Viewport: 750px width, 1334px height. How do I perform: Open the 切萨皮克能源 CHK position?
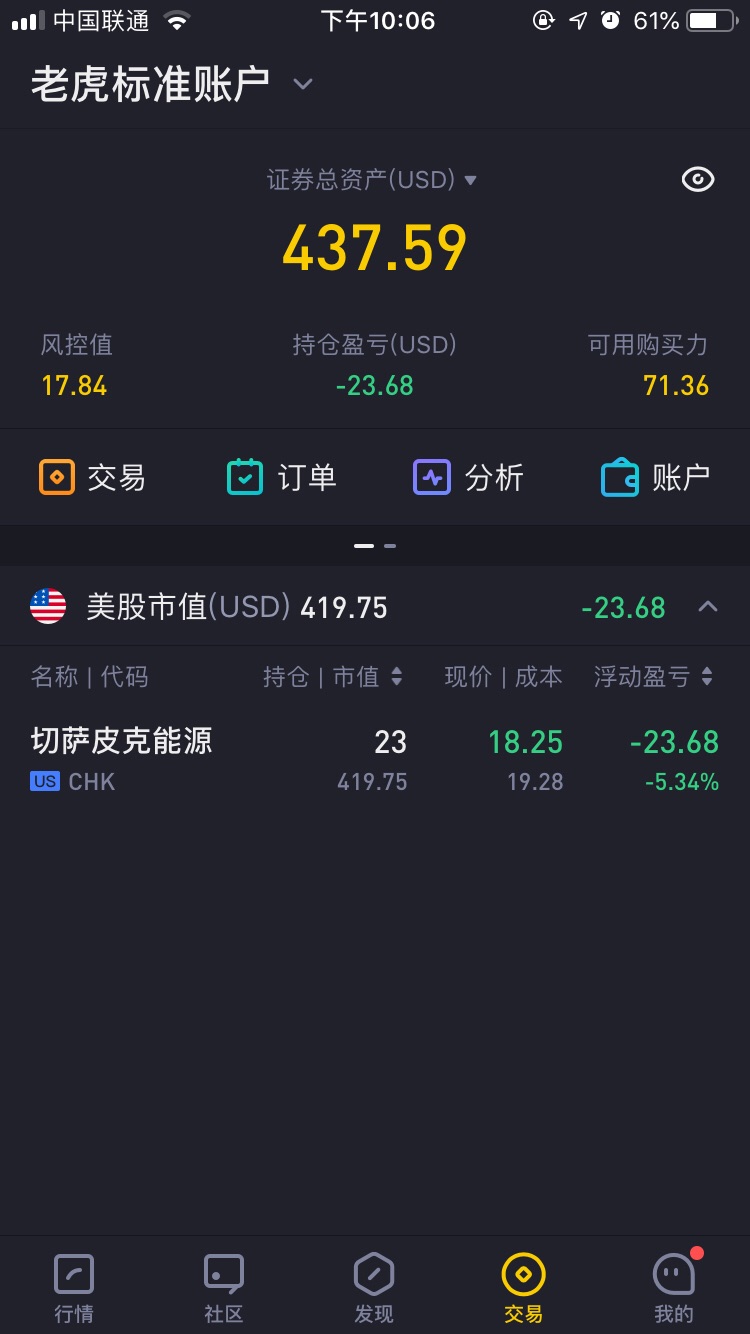click(375, 760)
